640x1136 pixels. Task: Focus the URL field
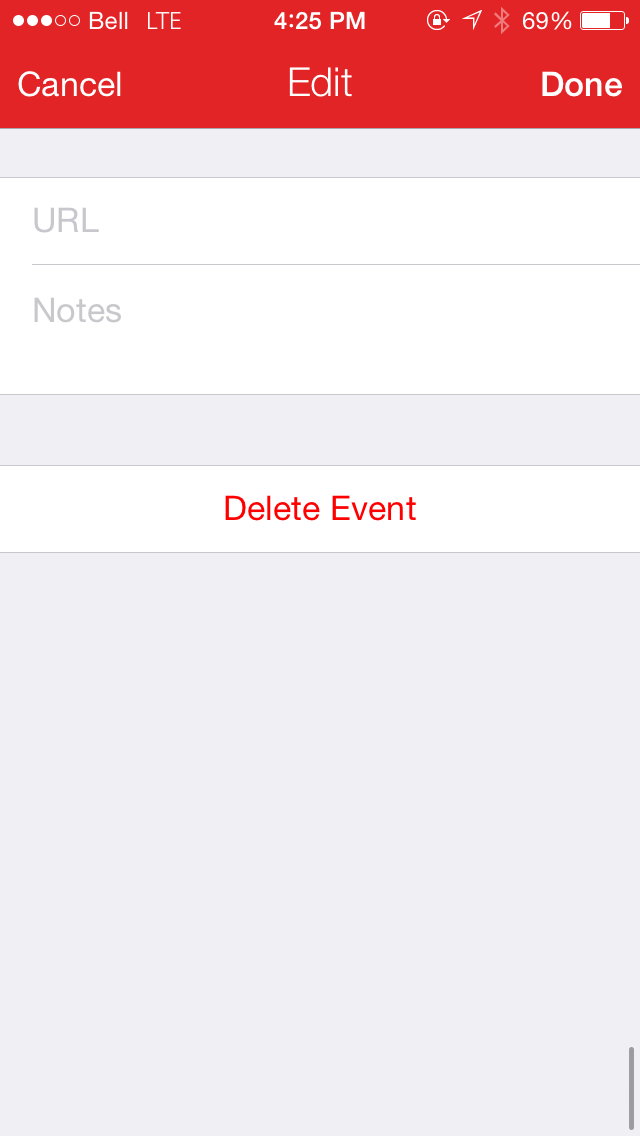(x=320, y=221)
